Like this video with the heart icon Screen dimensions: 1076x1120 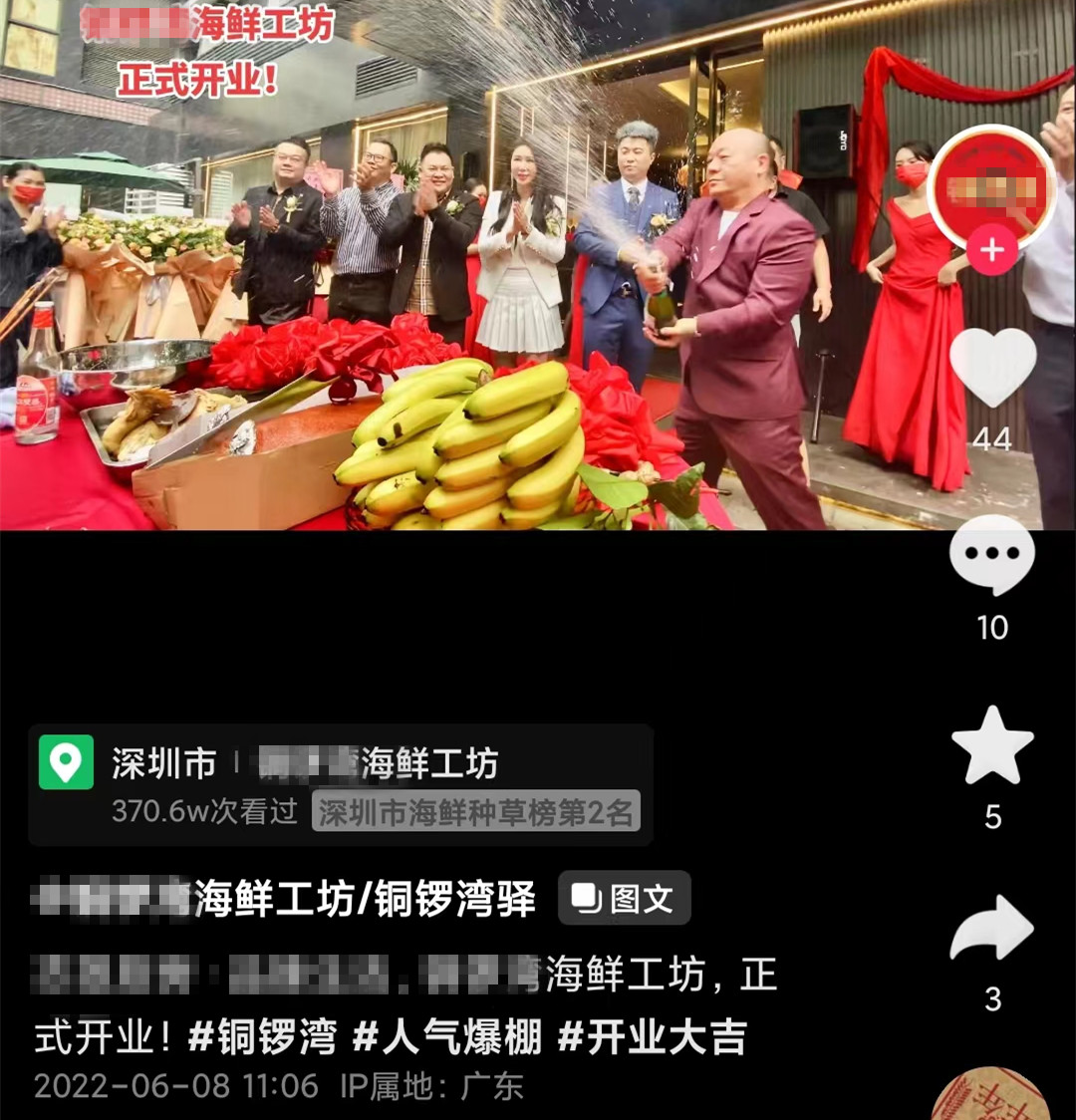992,368
